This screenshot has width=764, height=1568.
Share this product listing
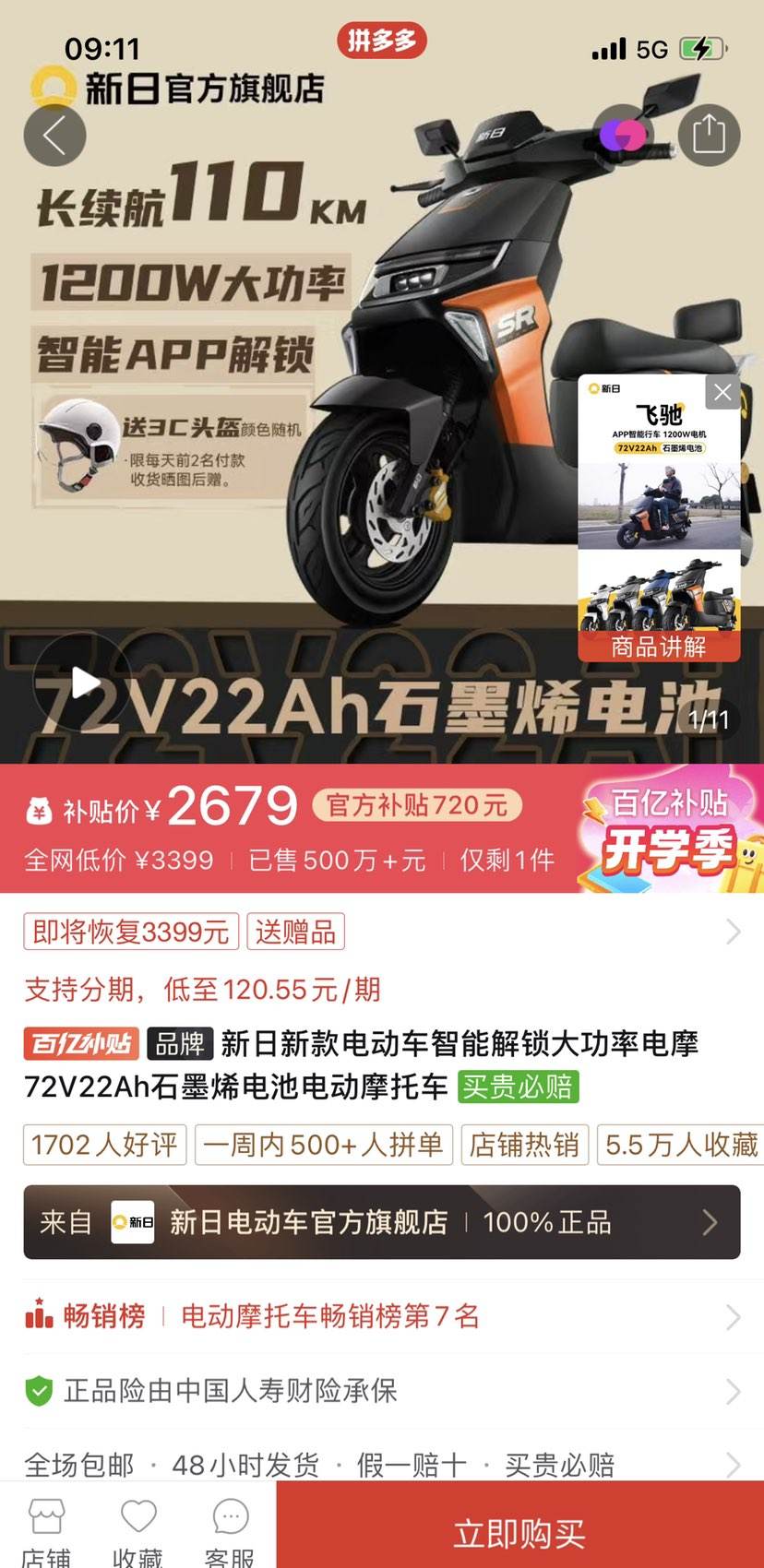pos(709,135)
